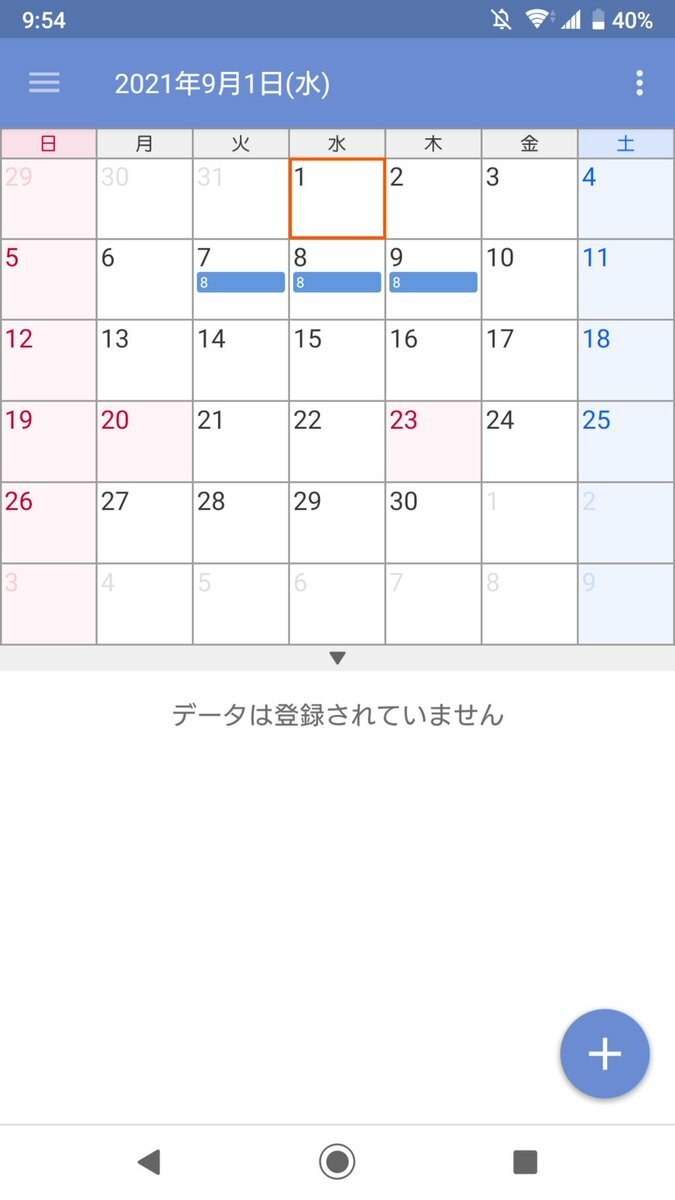Choose Monday September 20 in red
The height and width of the screenshot is (1200, 675).
coord(145,442)
